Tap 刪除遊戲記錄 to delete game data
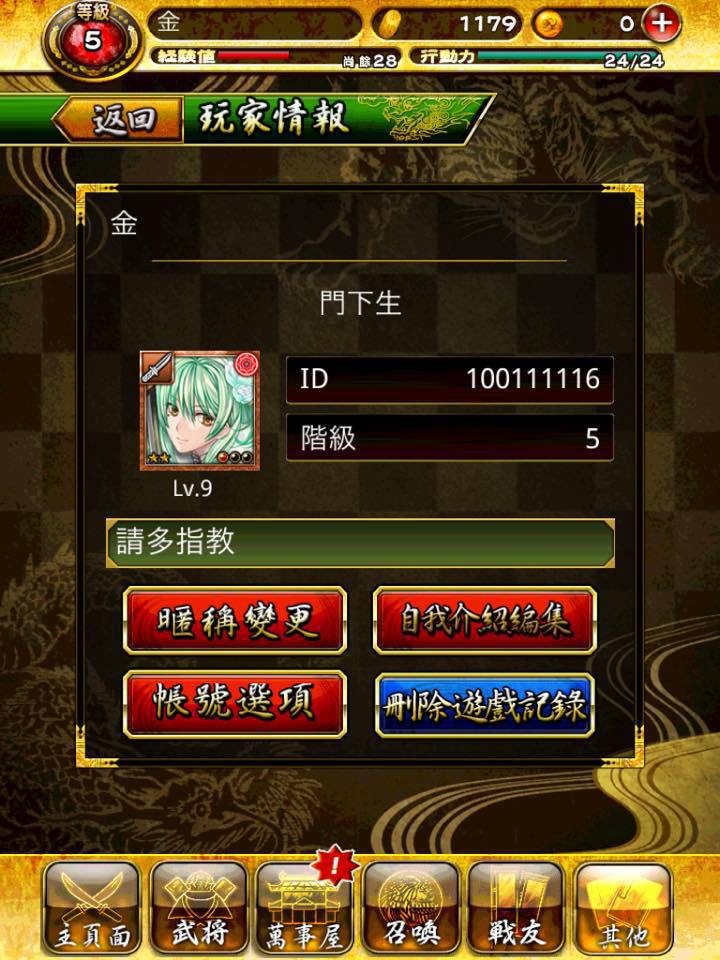The image size is (720, 960). (485, 704)
